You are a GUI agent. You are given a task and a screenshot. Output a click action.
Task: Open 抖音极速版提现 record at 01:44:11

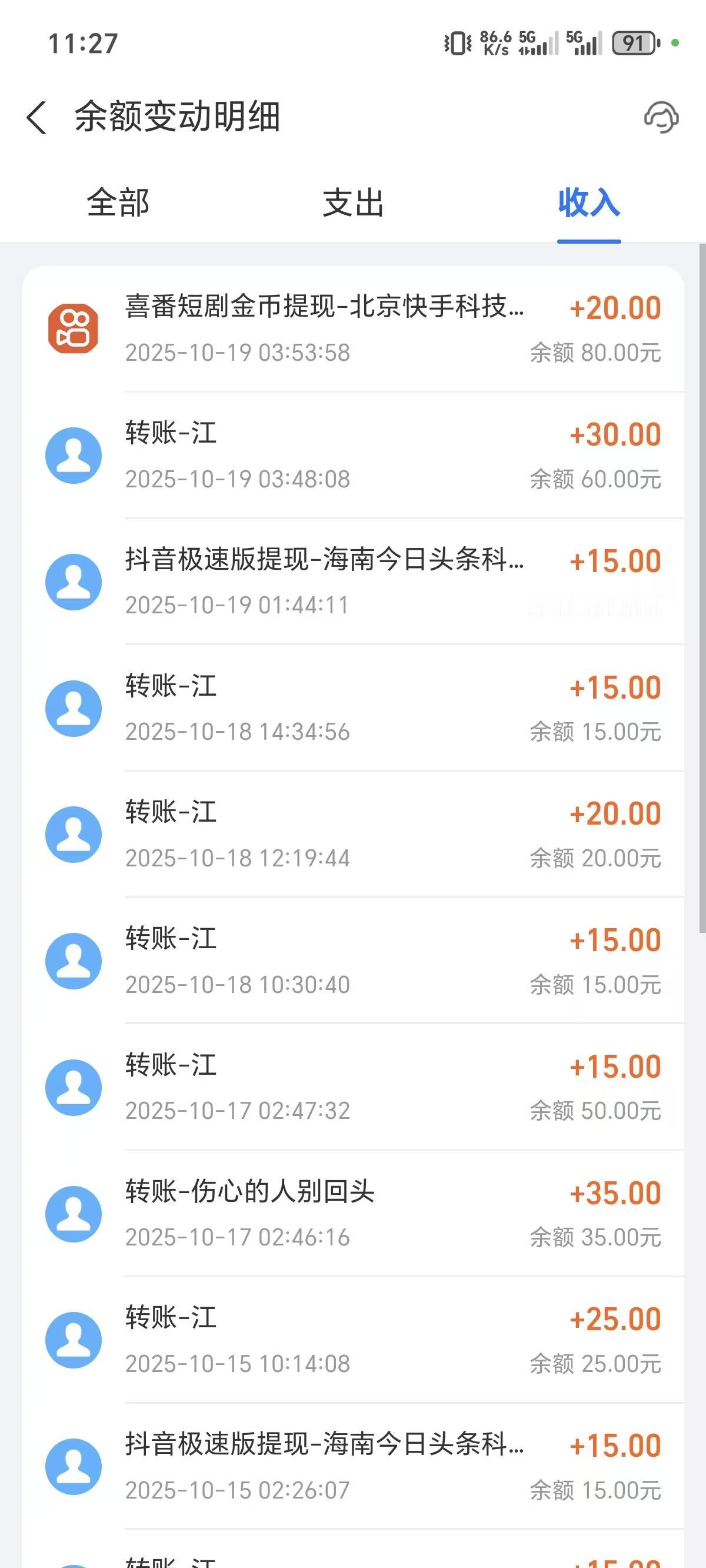pyautogui.click(x=353, y=582)
